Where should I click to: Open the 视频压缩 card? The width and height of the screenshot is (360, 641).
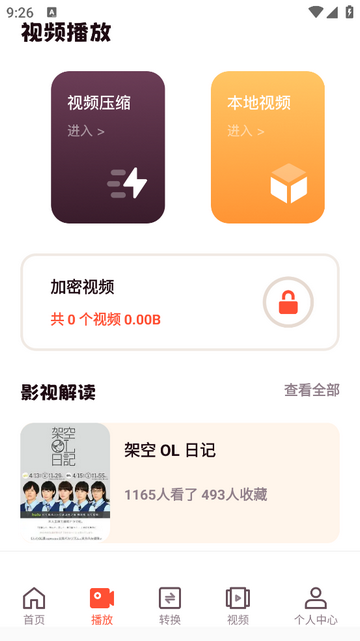pos(108,147)
